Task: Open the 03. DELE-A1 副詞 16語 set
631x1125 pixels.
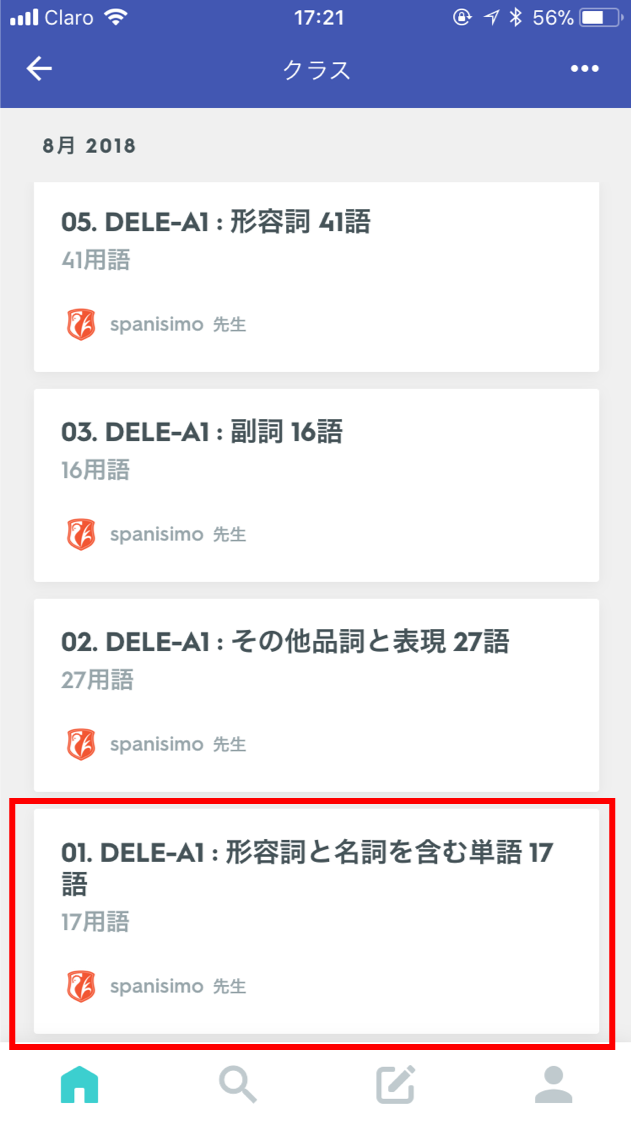Action: (317, 485)
